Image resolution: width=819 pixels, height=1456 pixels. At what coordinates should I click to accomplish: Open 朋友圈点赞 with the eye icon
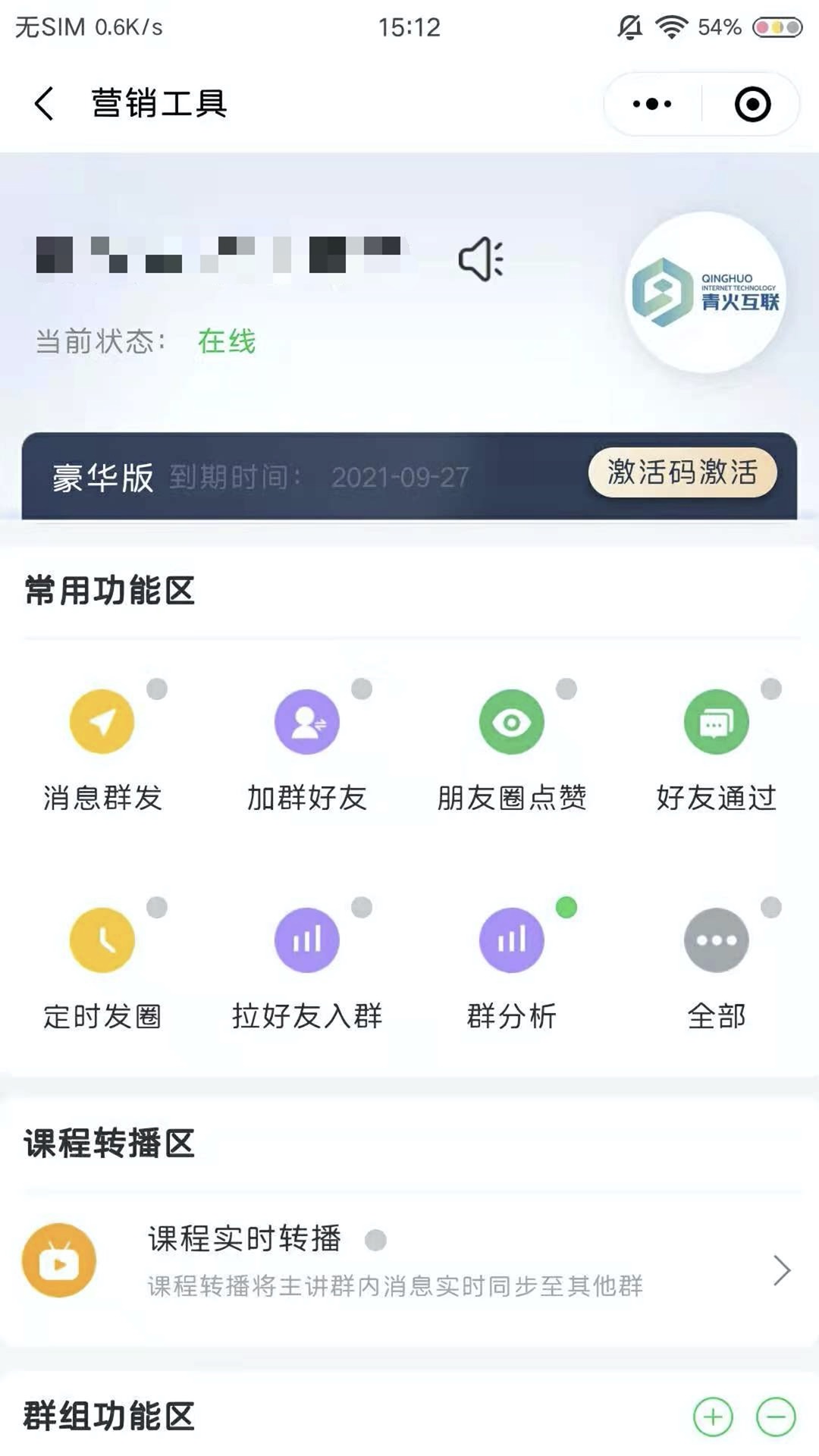[510, 722]
